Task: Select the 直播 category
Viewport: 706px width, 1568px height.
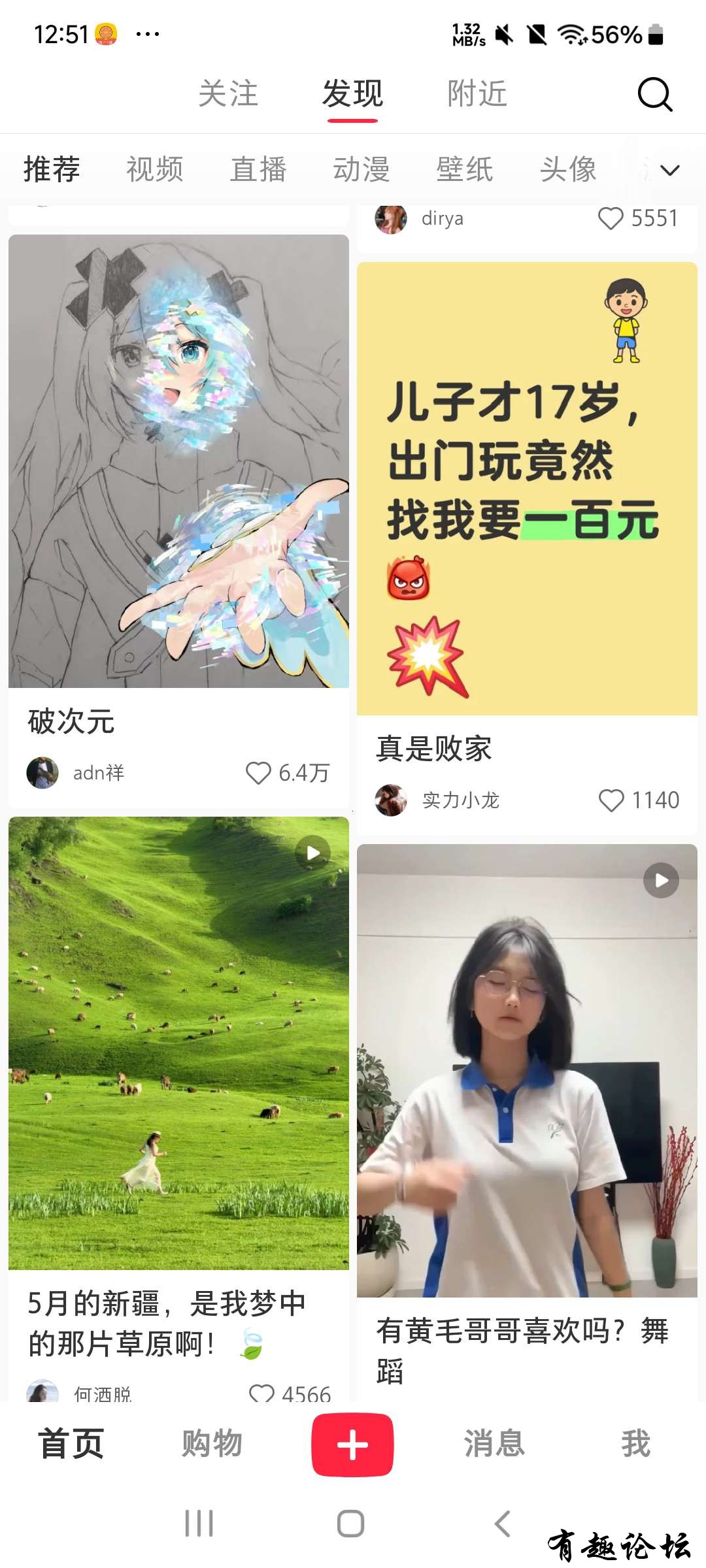Action: pyautogui.click(x=258, y=170)
